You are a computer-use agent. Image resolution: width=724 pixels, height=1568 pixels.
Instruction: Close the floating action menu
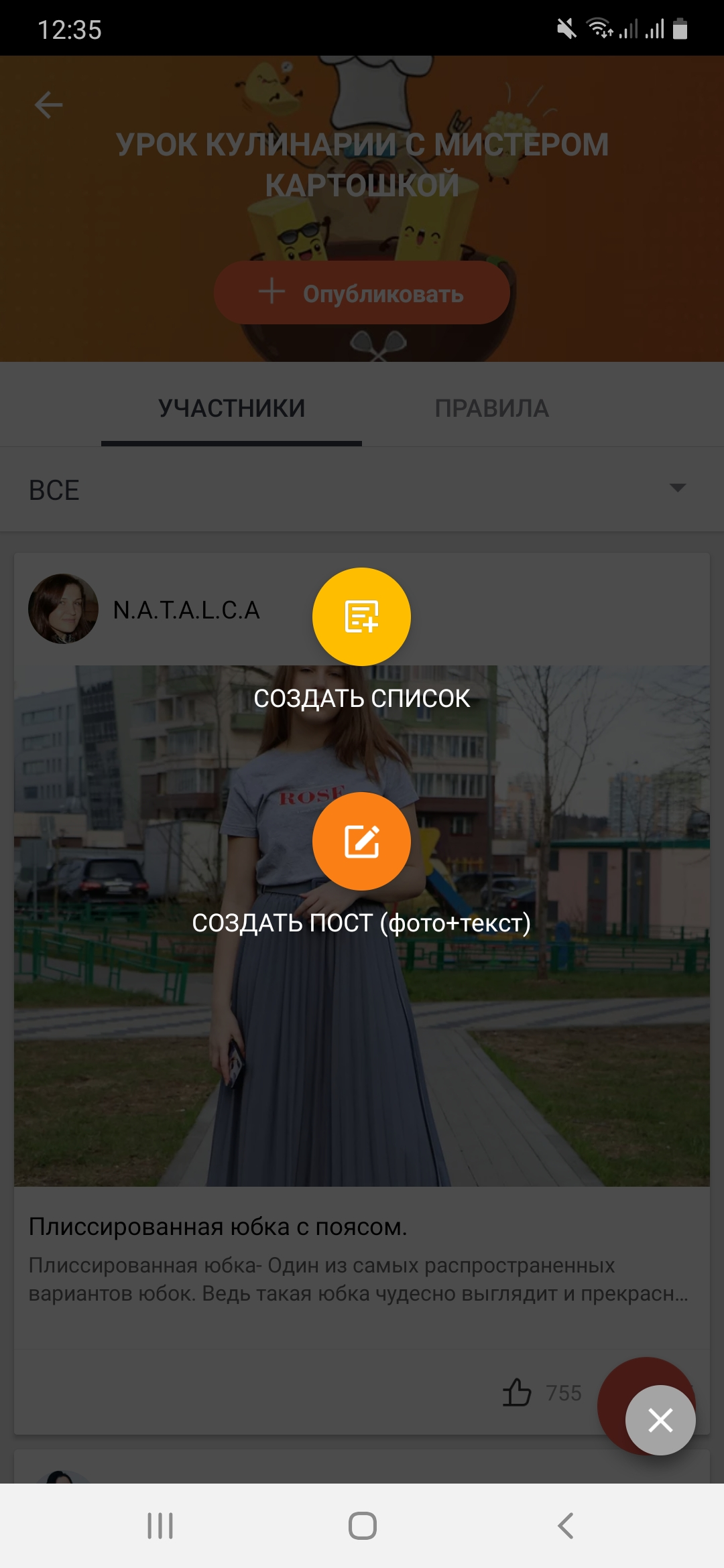[660, 1420]
